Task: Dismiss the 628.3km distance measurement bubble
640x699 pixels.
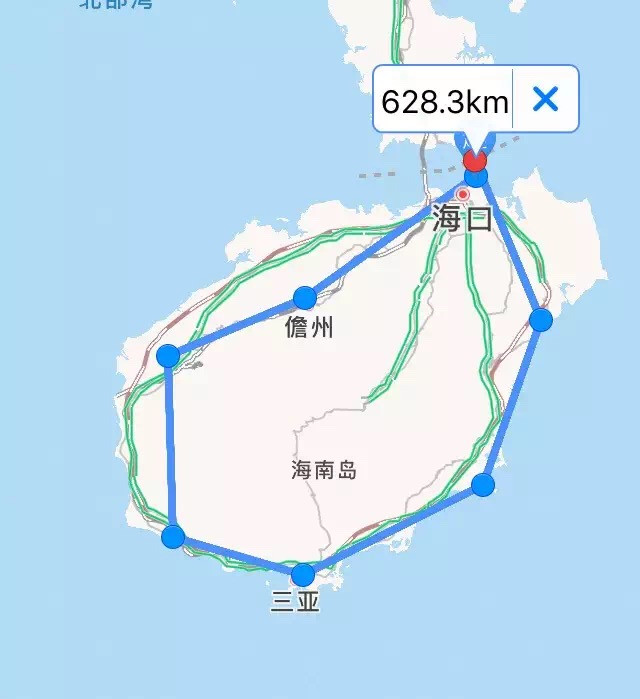Action: click(545, 99)
